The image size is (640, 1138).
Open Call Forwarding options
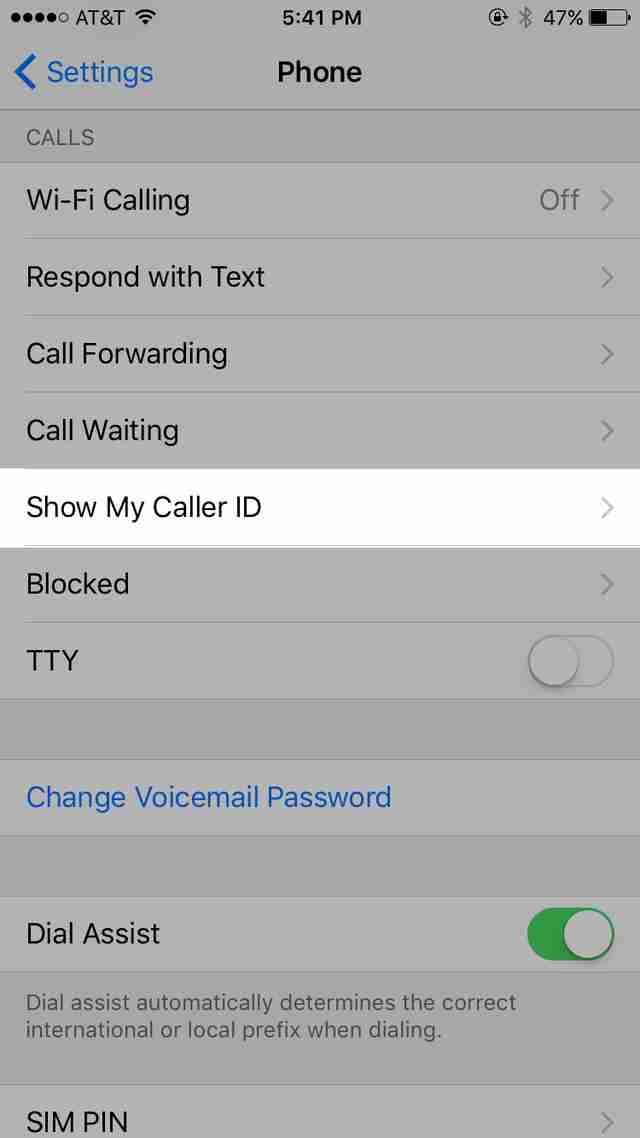tap(320, 354)
